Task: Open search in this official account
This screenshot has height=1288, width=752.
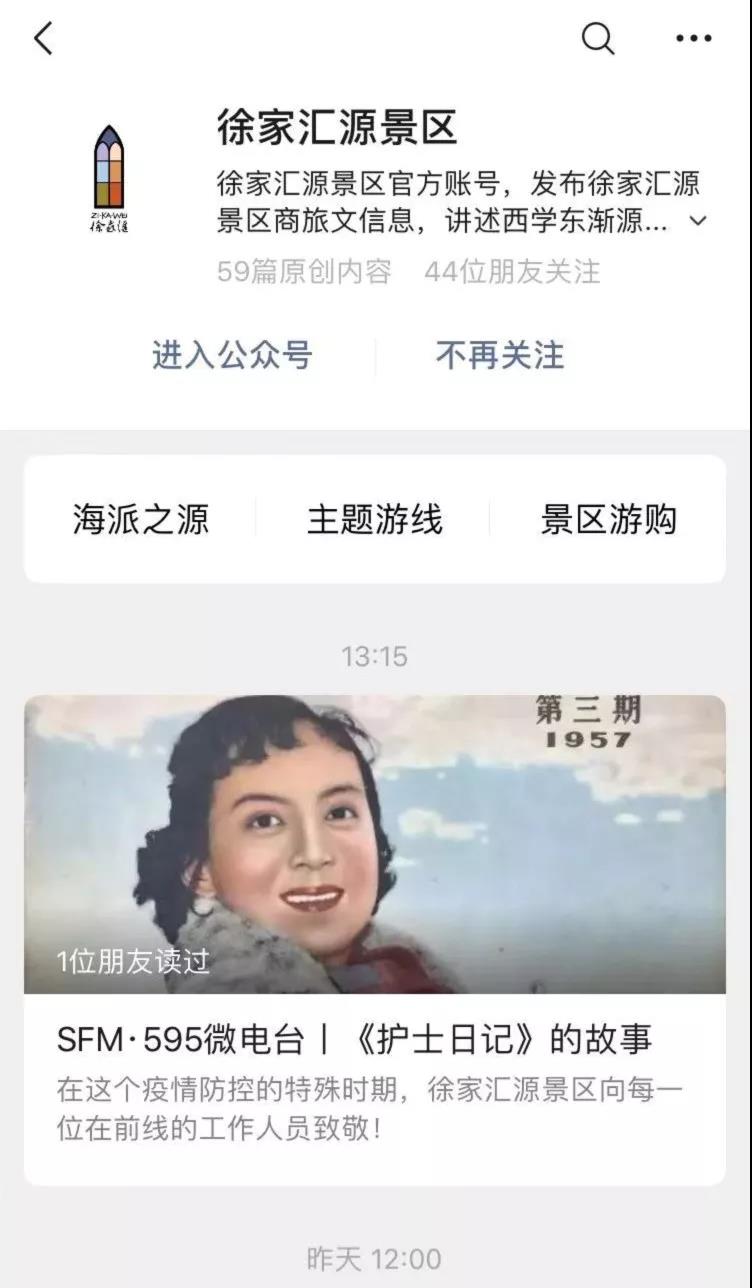Action: (x=597, y=39)
